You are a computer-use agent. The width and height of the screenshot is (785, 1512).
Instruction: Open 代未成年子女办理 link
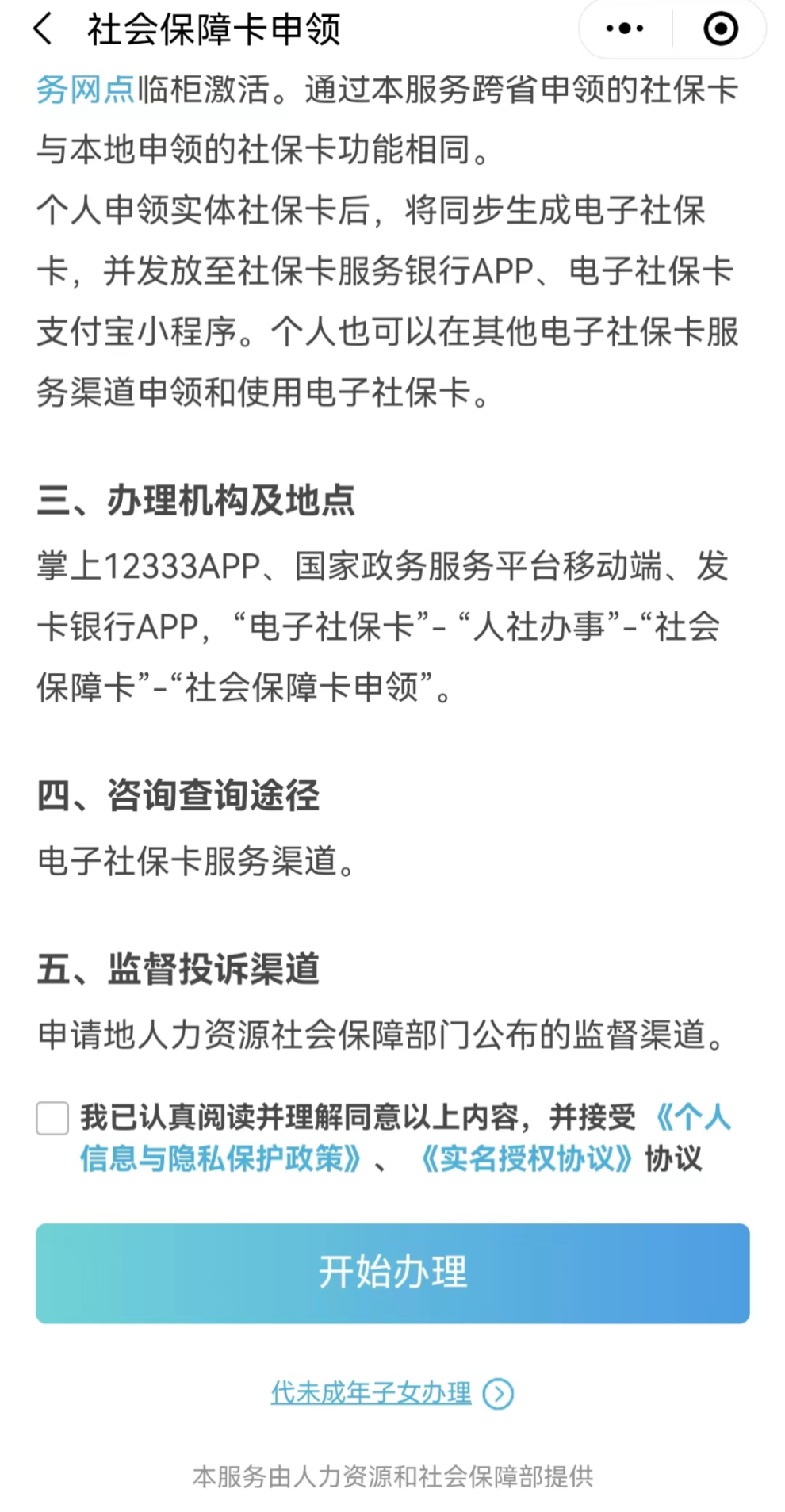[x=371, y=1393]
